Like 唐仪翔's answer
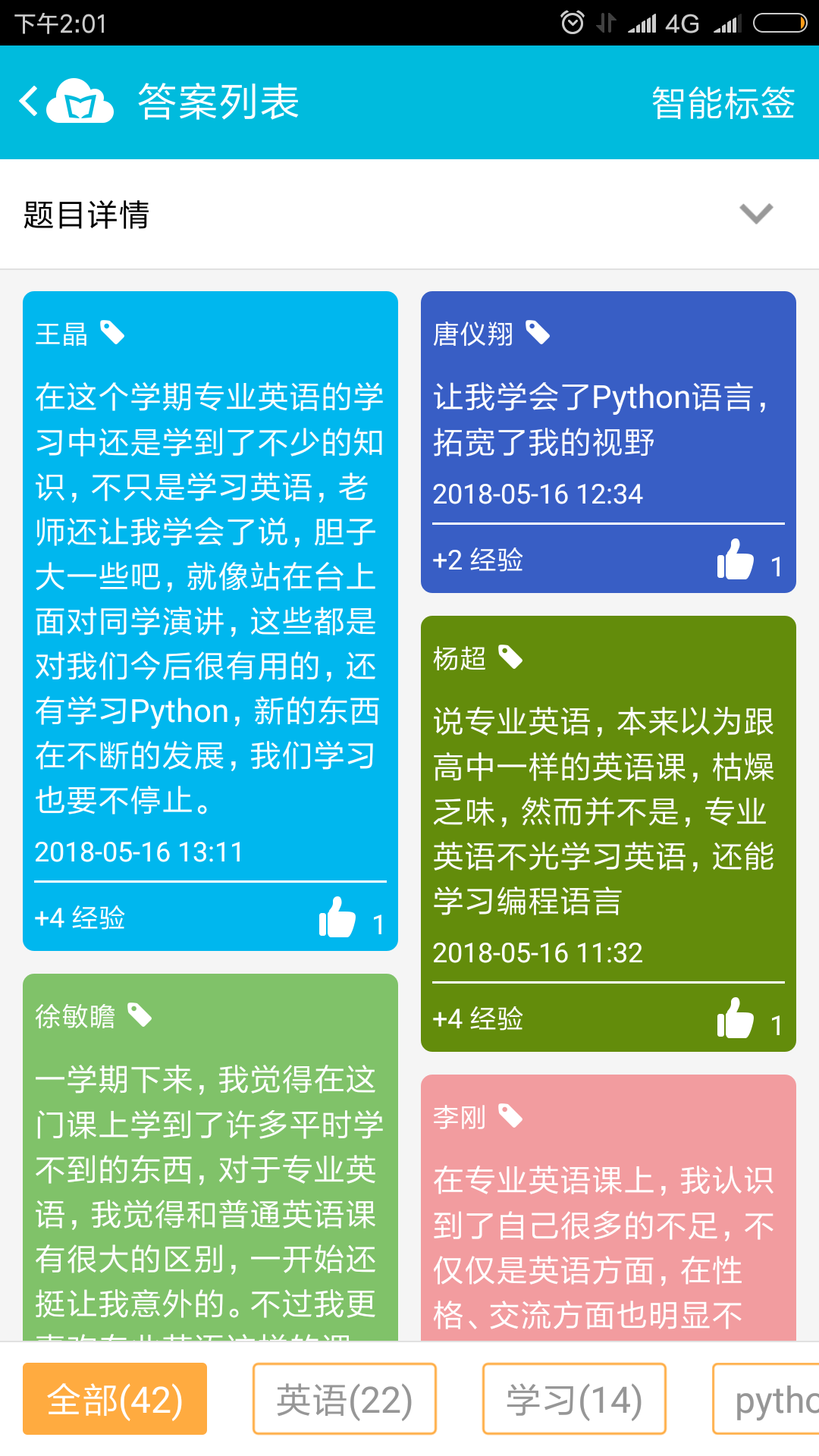The width and height of the screenshot is (819, 1456). click(x=736, y=560)
